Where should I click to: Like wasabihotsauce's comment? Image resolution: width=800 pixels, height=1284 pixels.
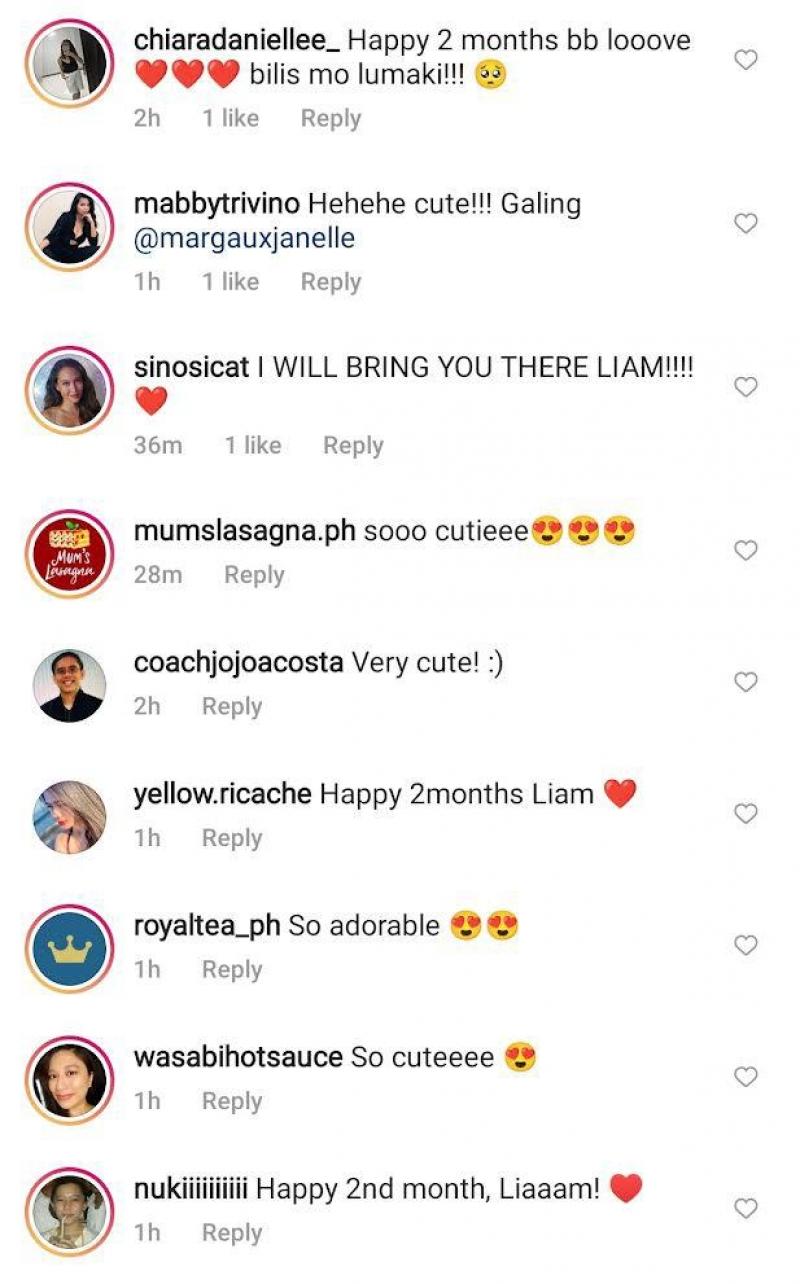(746, 1077)
